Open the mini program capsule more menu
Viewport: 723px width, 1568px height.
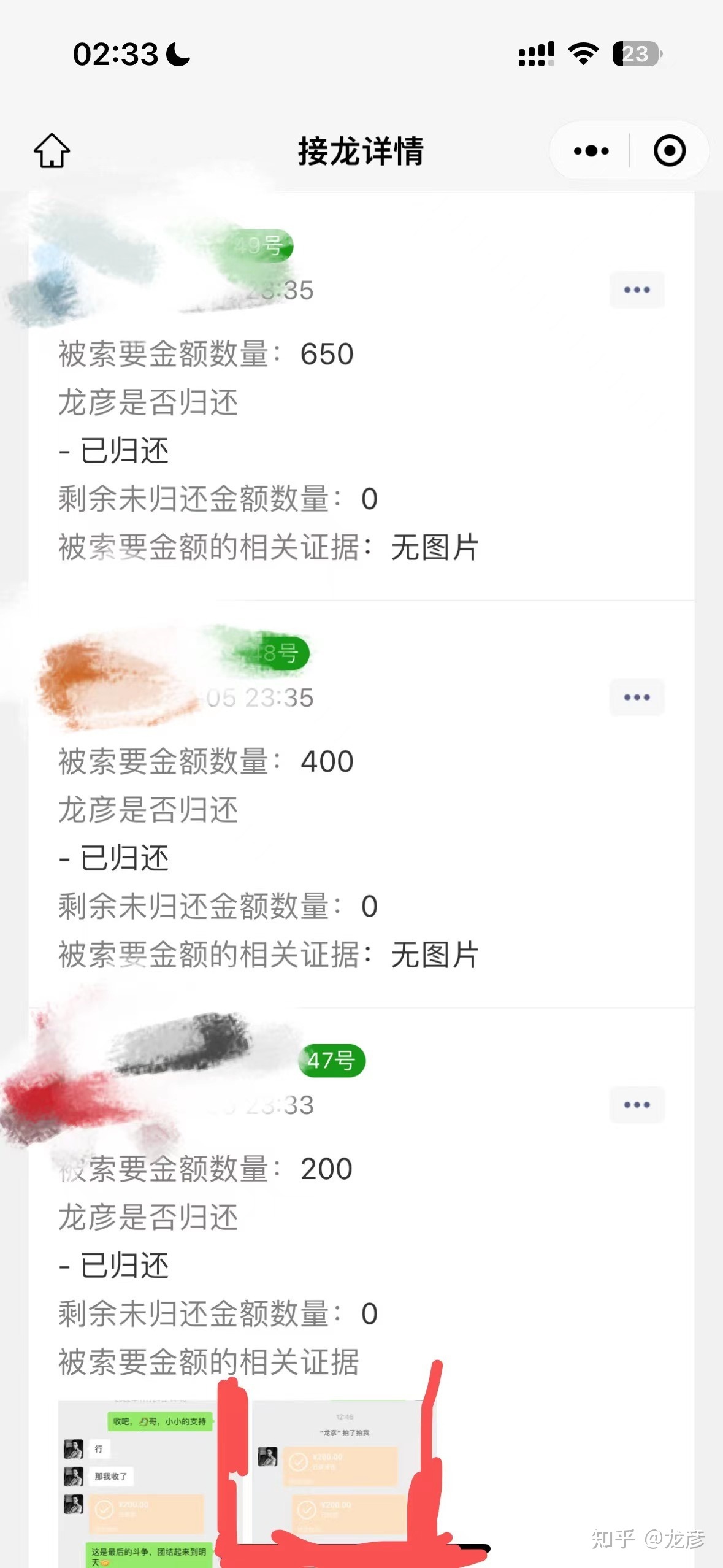pyautogui.click(x=591, y=151)
